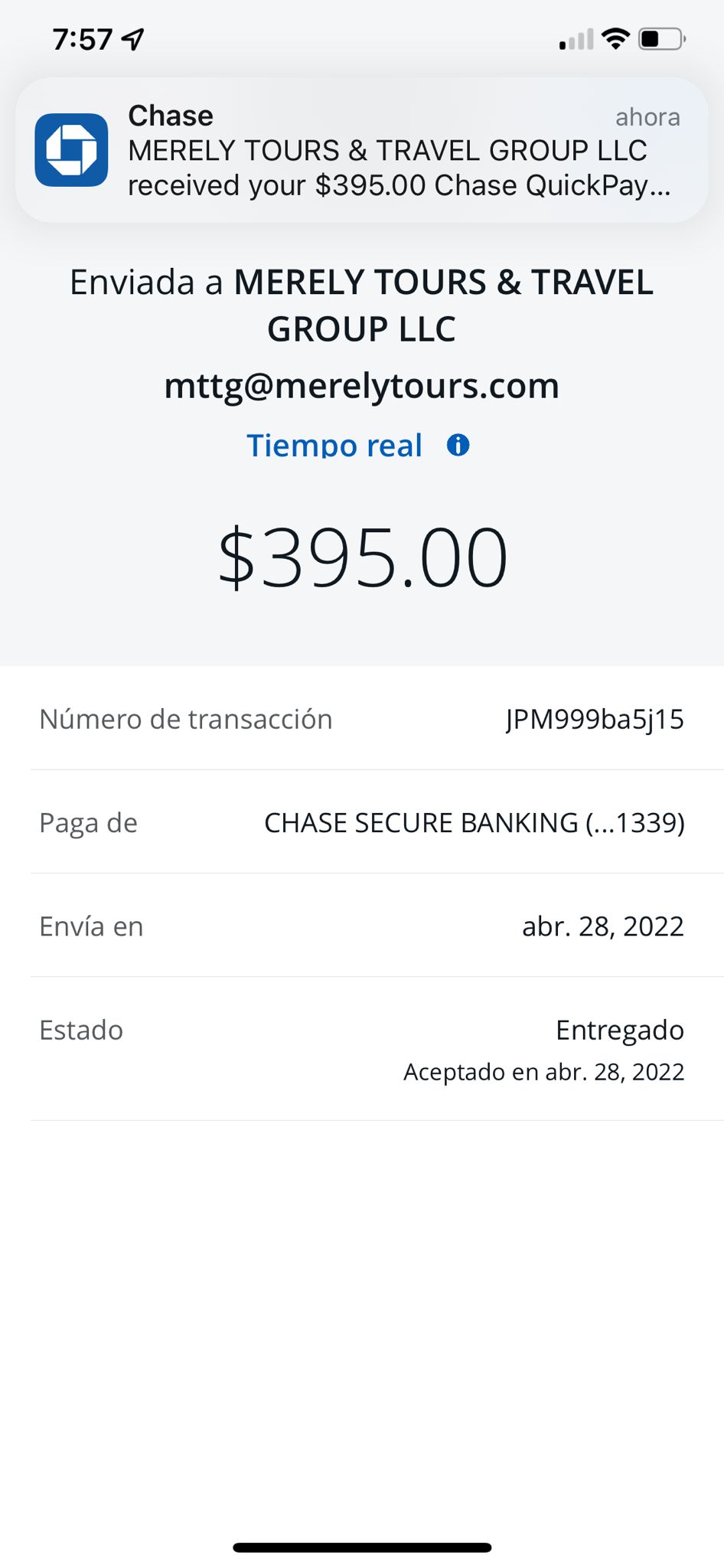Image resolution: width=724 pixels, height=1568 pixels.
Task: Tap the info icon beside Tiempo real
Action: tap(458, 445)
